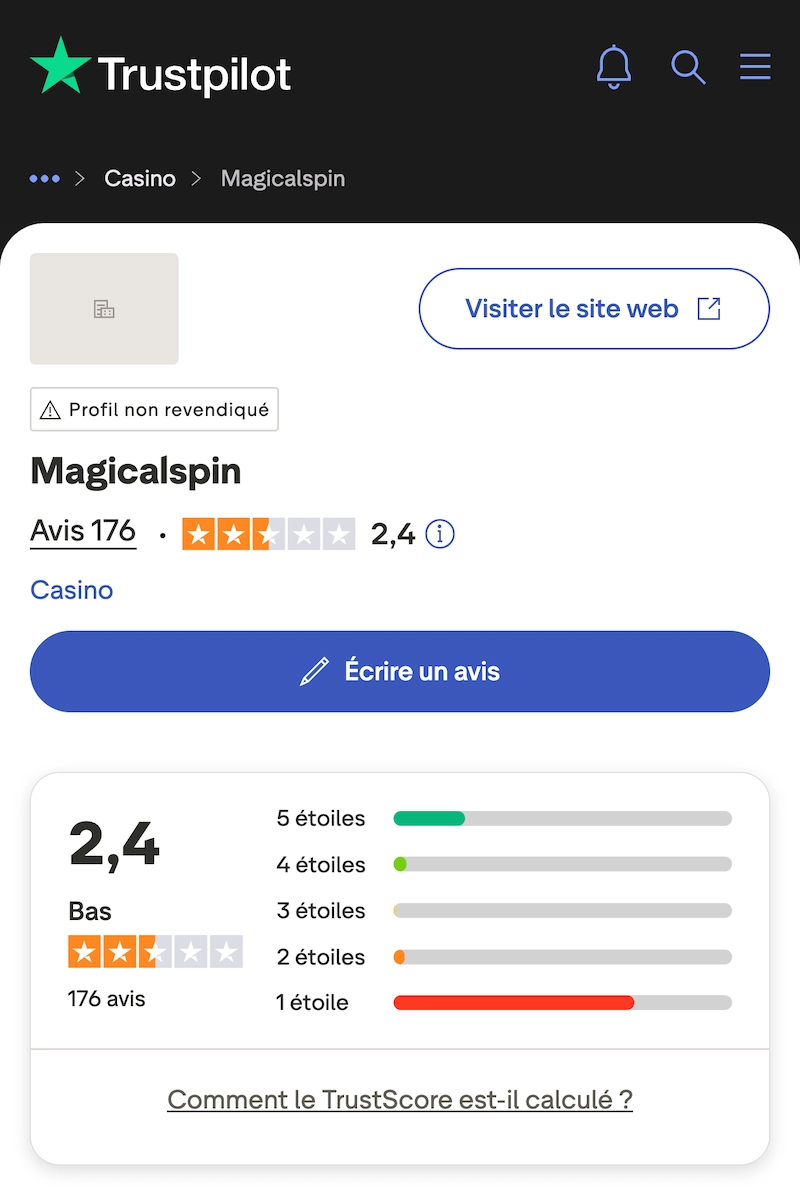Click the info icon next to the 2,4 score
Image resolution: width=800 pixels, height=1190 pixels.
tap(440, 534)
